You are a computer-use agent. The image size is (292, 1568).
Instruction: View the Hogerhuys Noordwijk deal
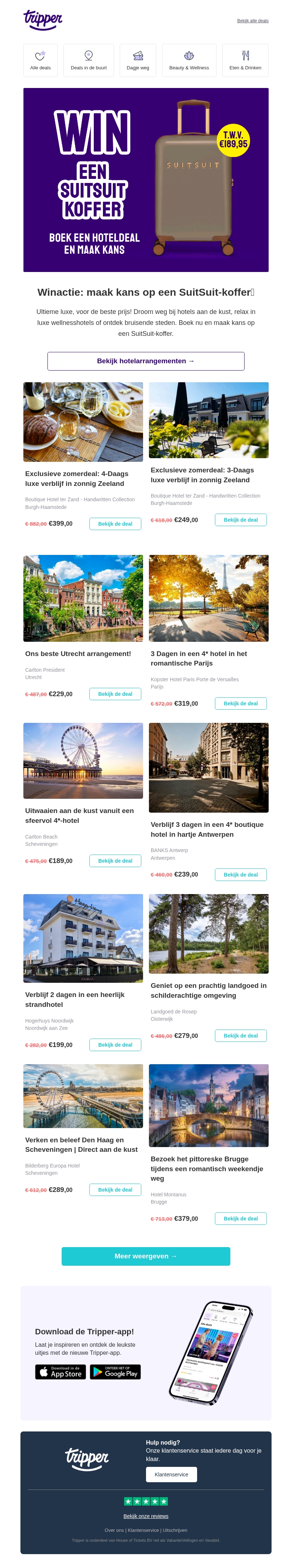coord(115,1044)
